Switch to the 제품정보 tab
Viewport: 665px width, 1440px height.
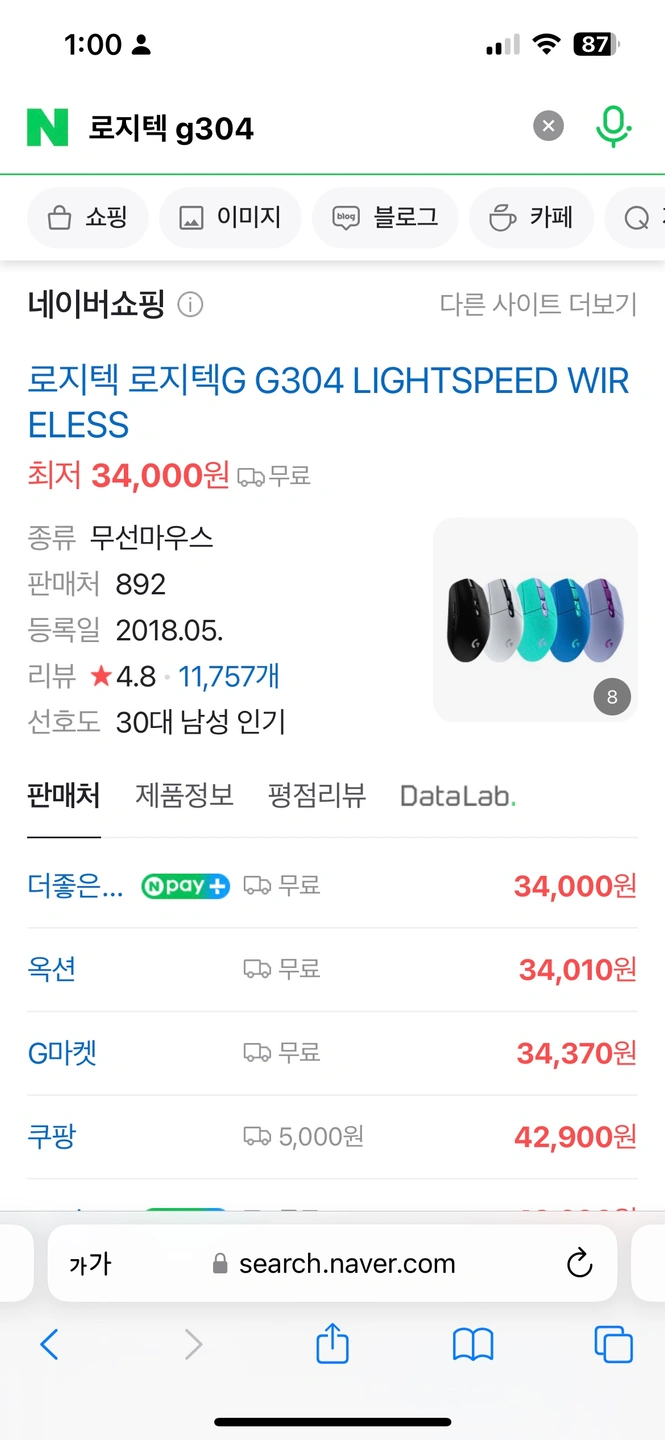coord(185,796)
